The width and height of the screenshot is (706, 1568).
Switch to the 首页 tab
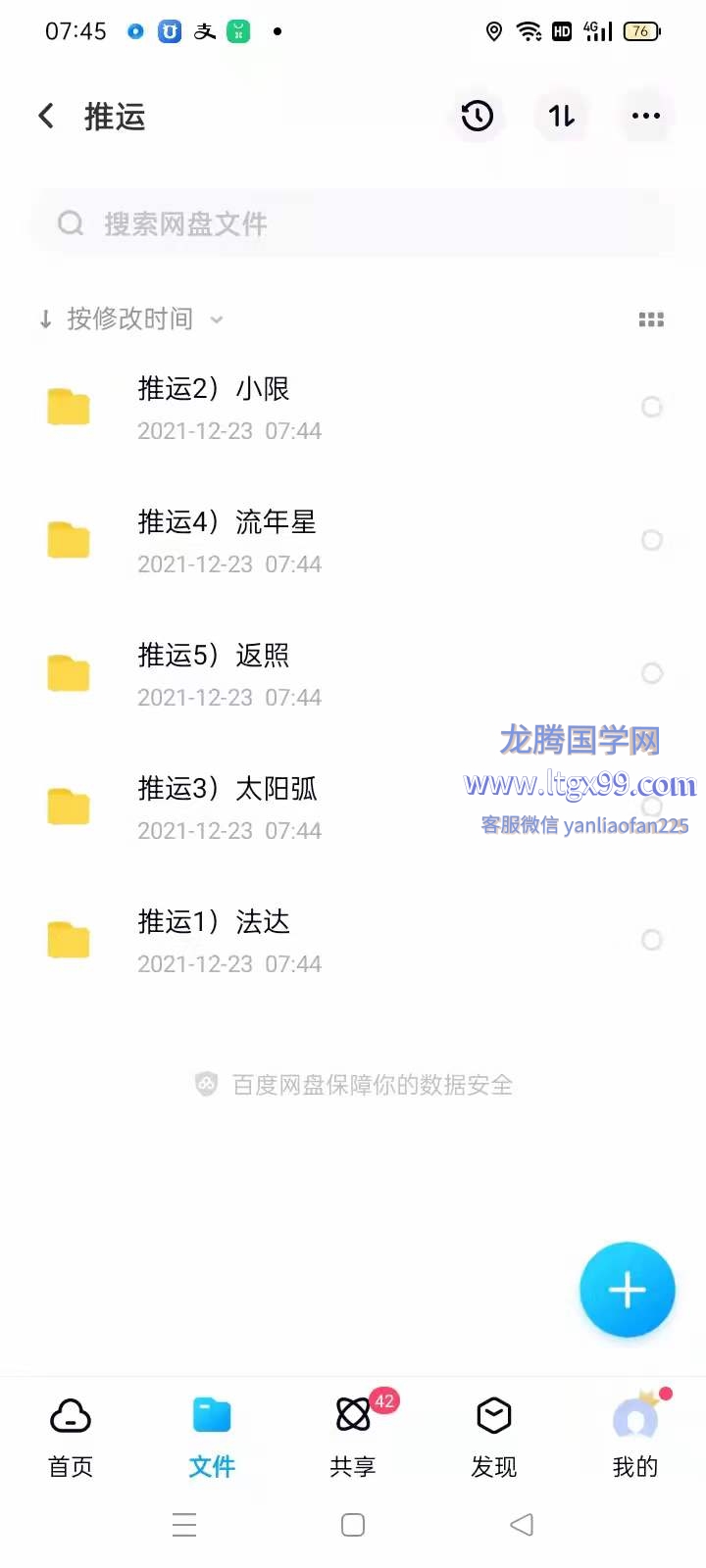coord(71,1438)
